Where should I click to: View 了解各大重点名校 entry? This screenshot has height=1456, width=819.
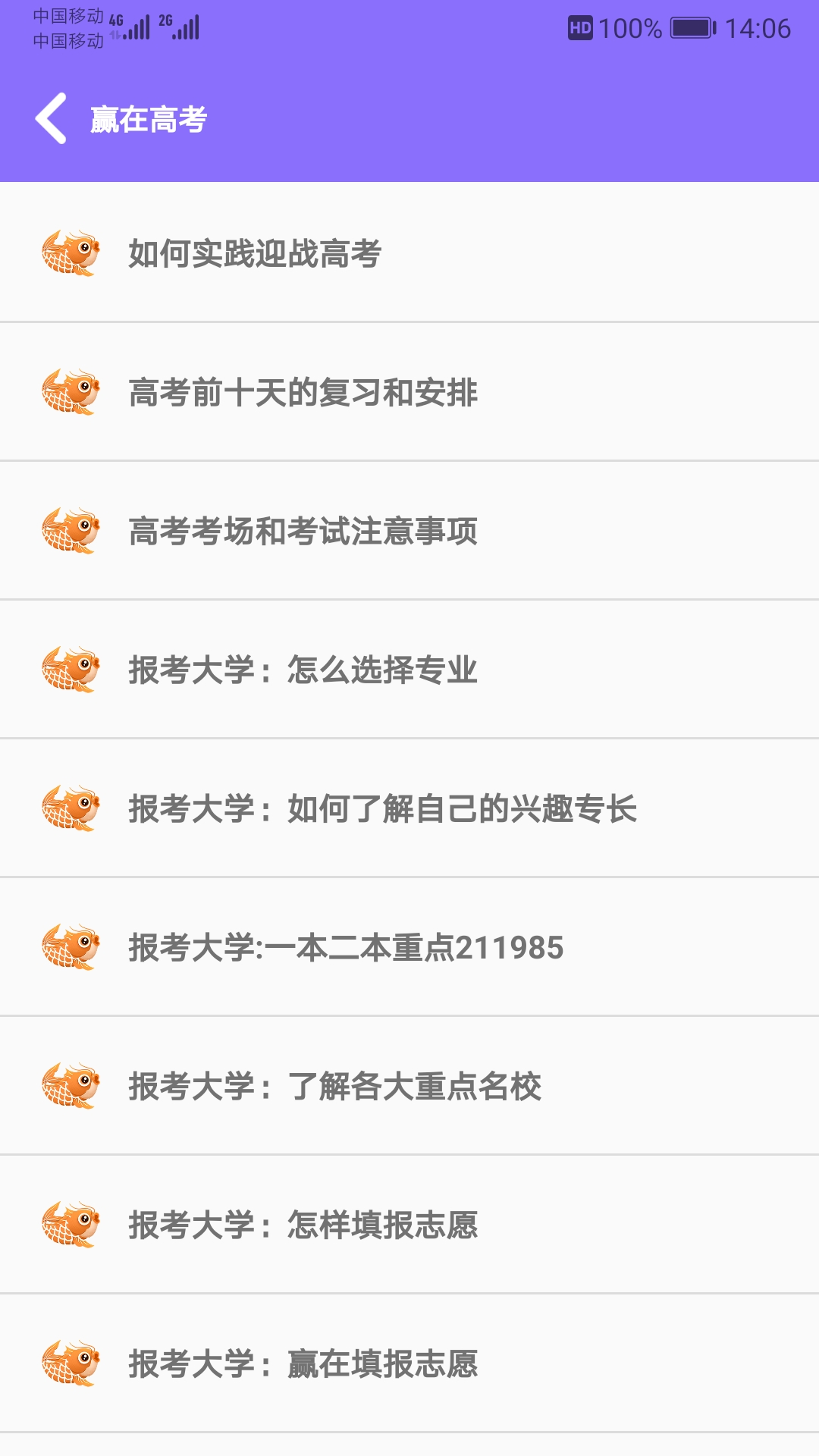coord(335,1086)
